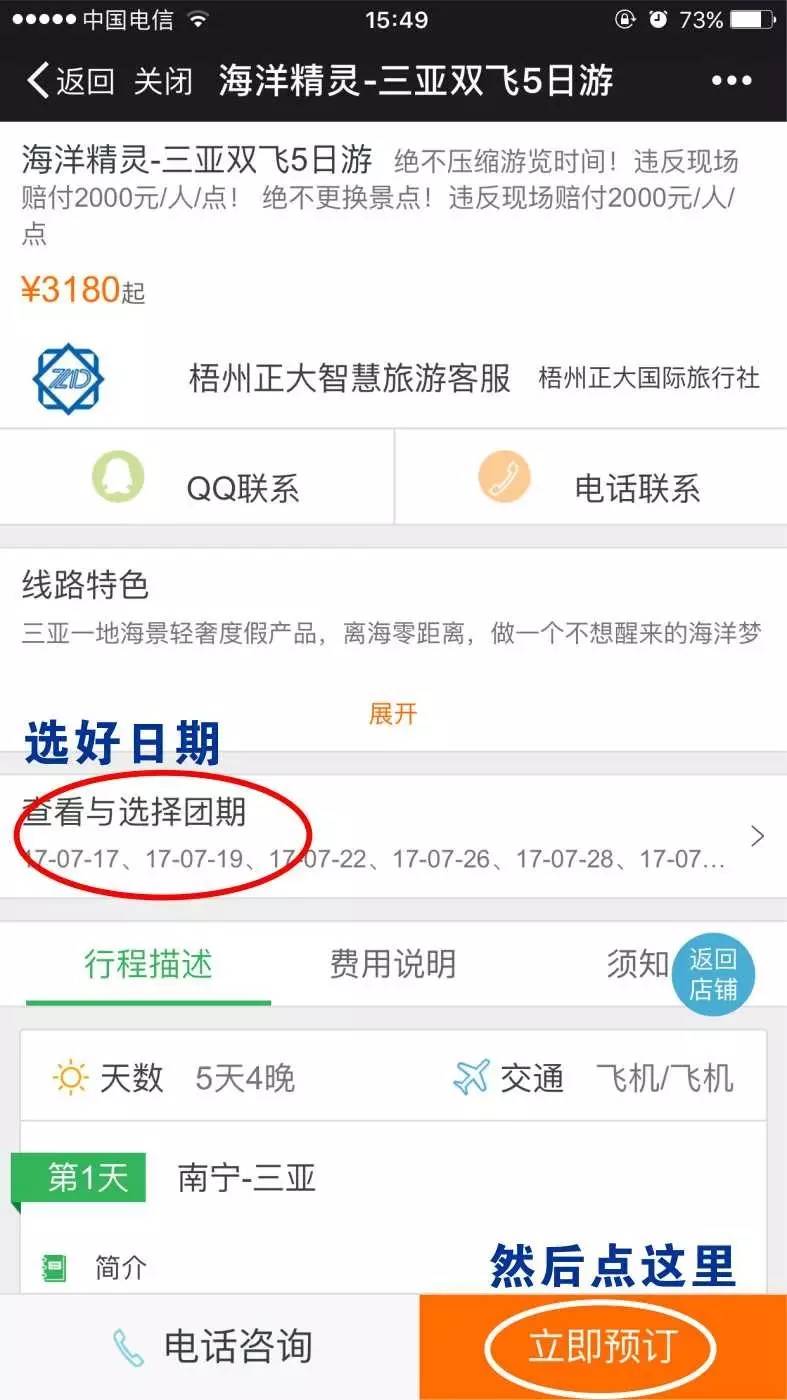Expand route features with 展开
This screenshot has width=787, height=1400.
point(393,714)
